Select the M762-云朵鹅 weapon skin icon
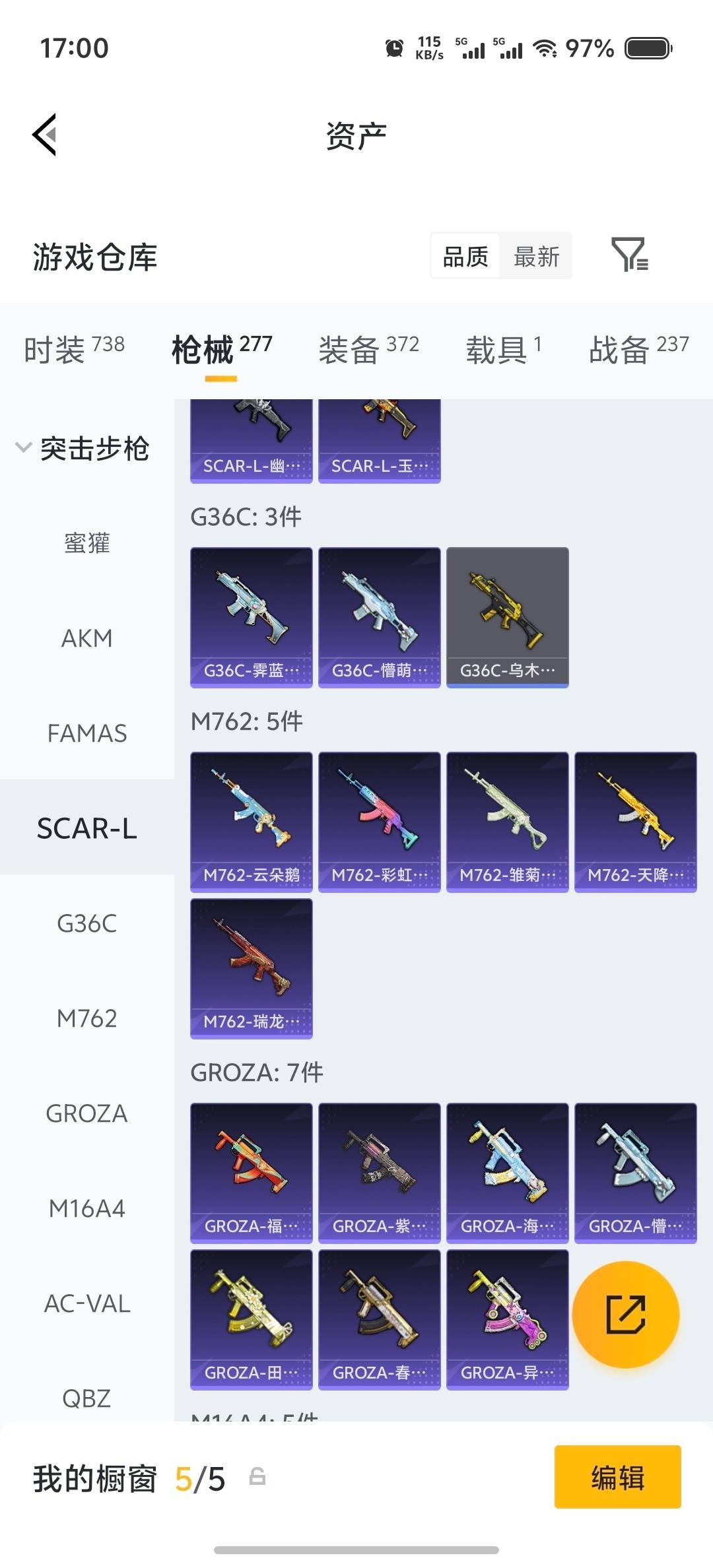Image resolution: width=713 pixels, height=1568 pixels. [252, 818]
